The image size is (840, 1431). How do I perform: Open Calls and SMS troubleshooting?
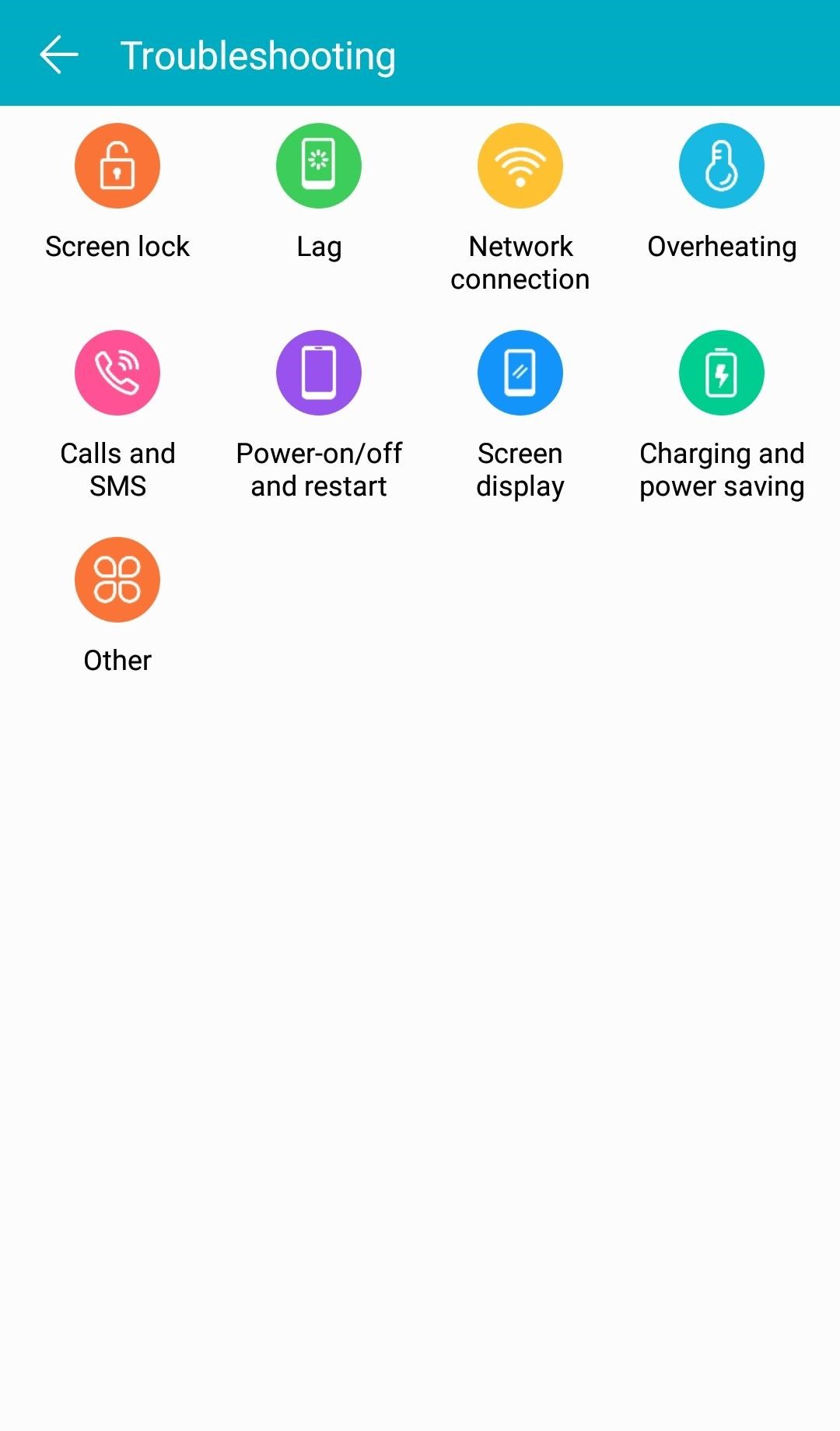click(117, 372)
